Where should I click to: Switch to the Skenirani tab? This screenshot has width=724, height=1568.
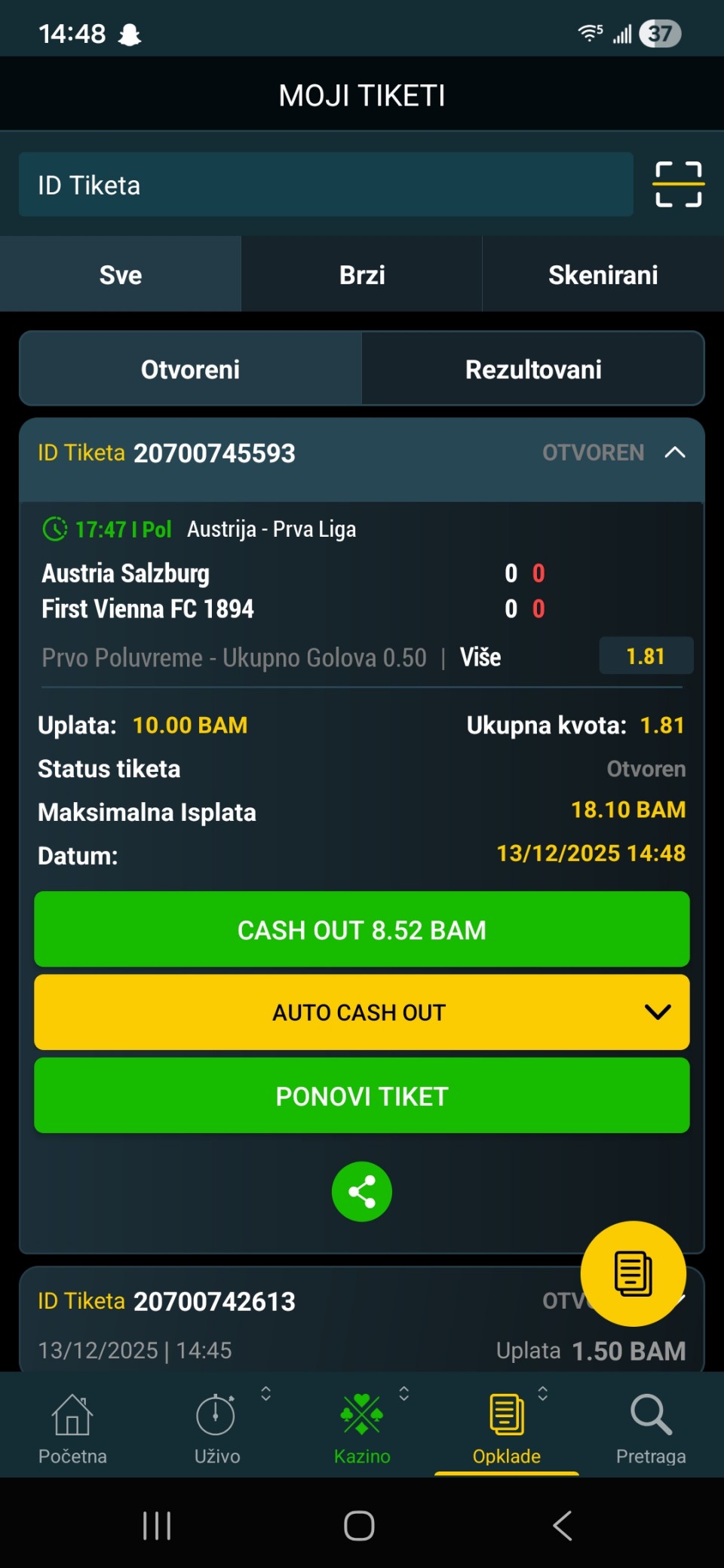point(603,275)
